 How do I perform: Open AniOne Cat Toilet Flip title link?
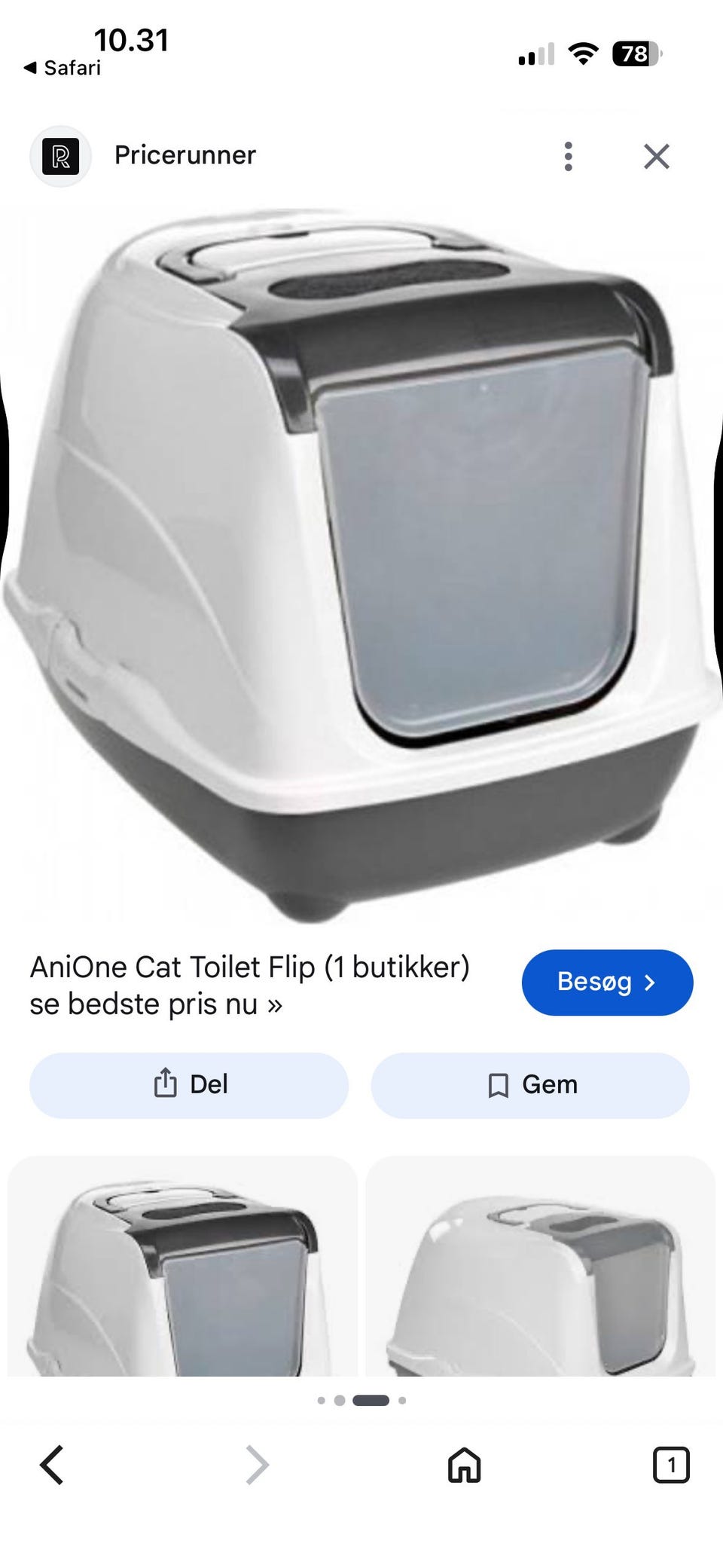point(250,985)
